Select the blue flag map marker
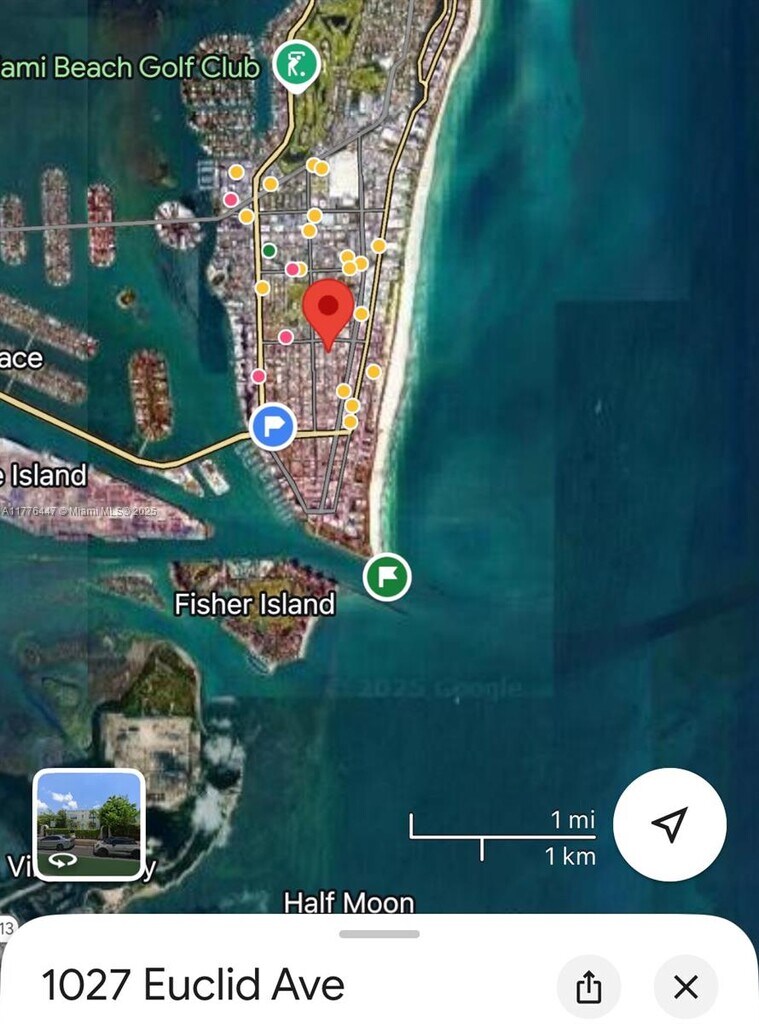The image size is (759, 1024). 272,427
